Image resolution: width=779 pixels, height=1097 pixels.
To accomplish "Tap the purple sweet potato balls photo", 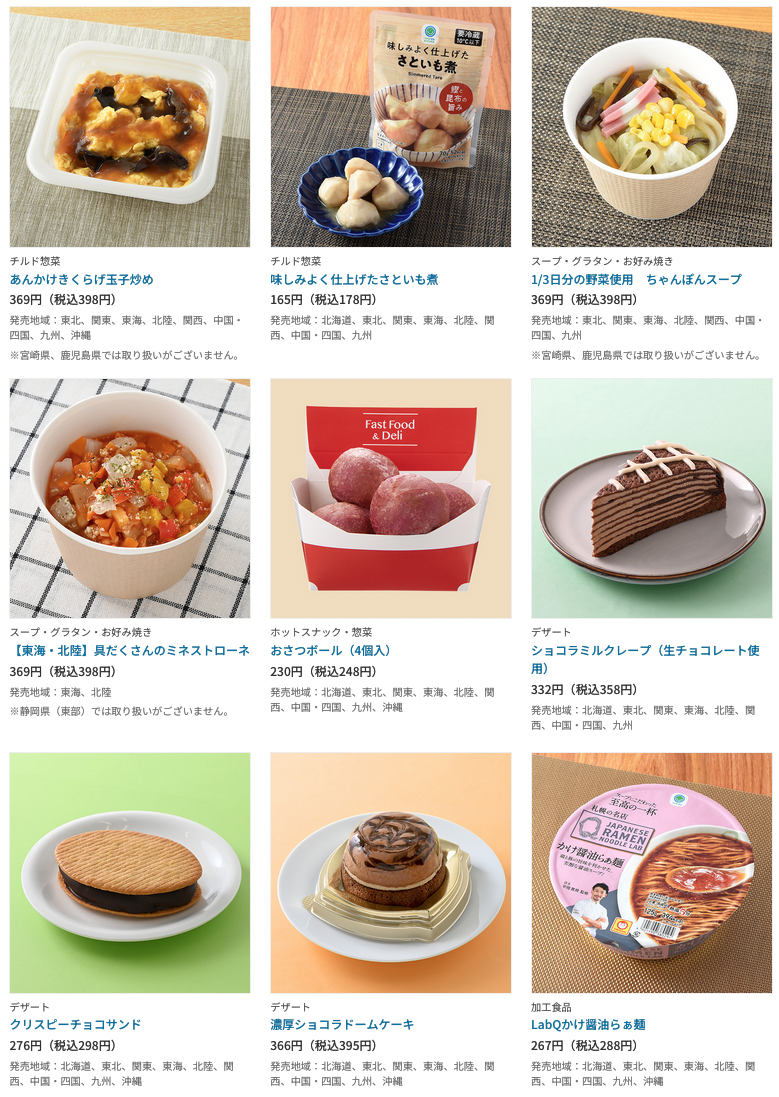I will 390,498.
